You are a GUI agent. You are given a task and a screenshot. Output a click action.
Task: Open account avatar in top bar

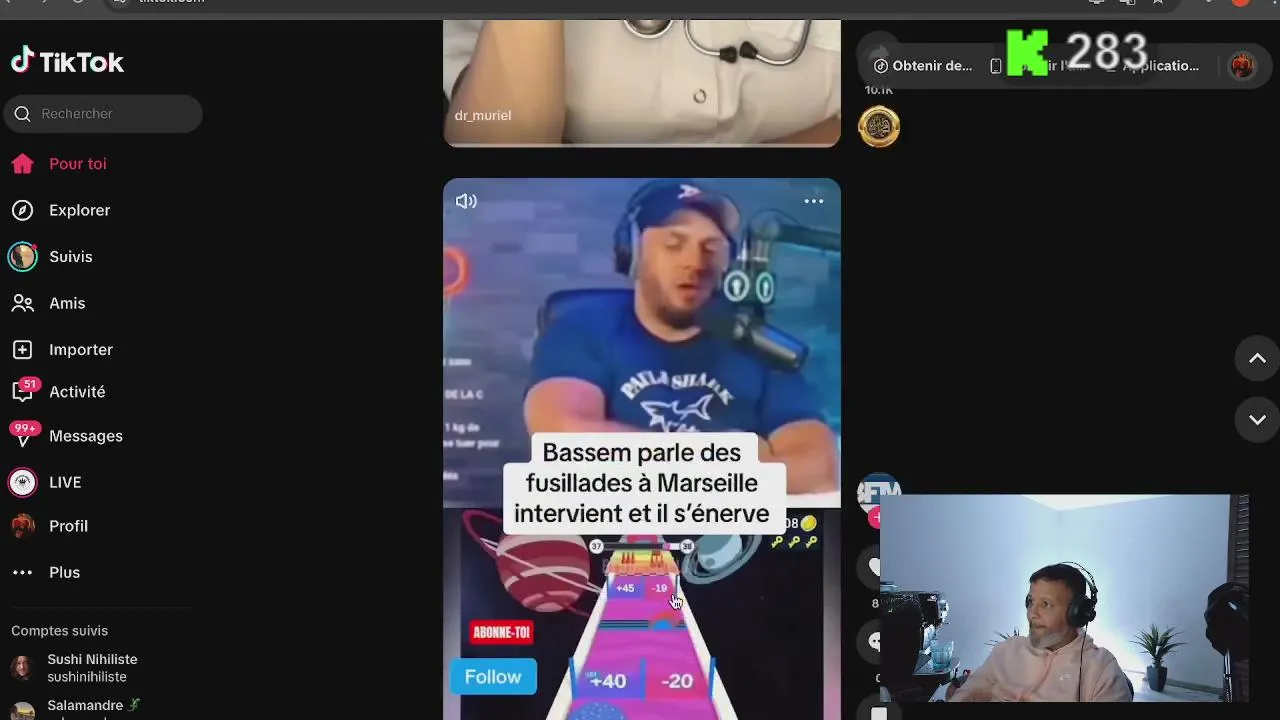pos(1242,66)
